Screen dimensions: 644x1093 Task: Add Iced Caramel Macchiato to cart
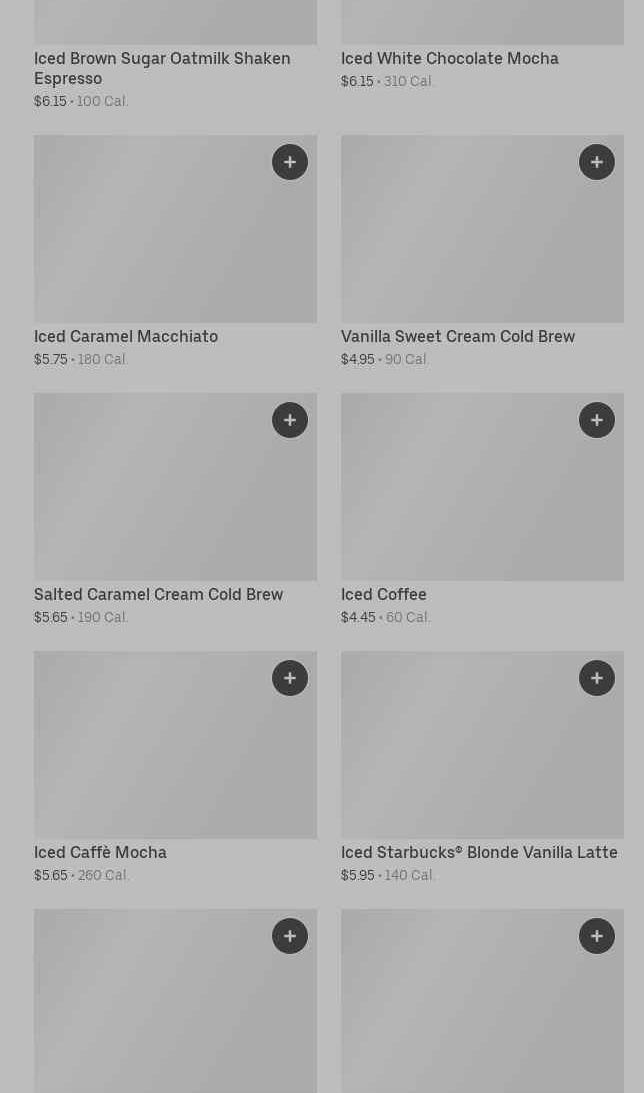pyautogui.click(x=290, y=162)
